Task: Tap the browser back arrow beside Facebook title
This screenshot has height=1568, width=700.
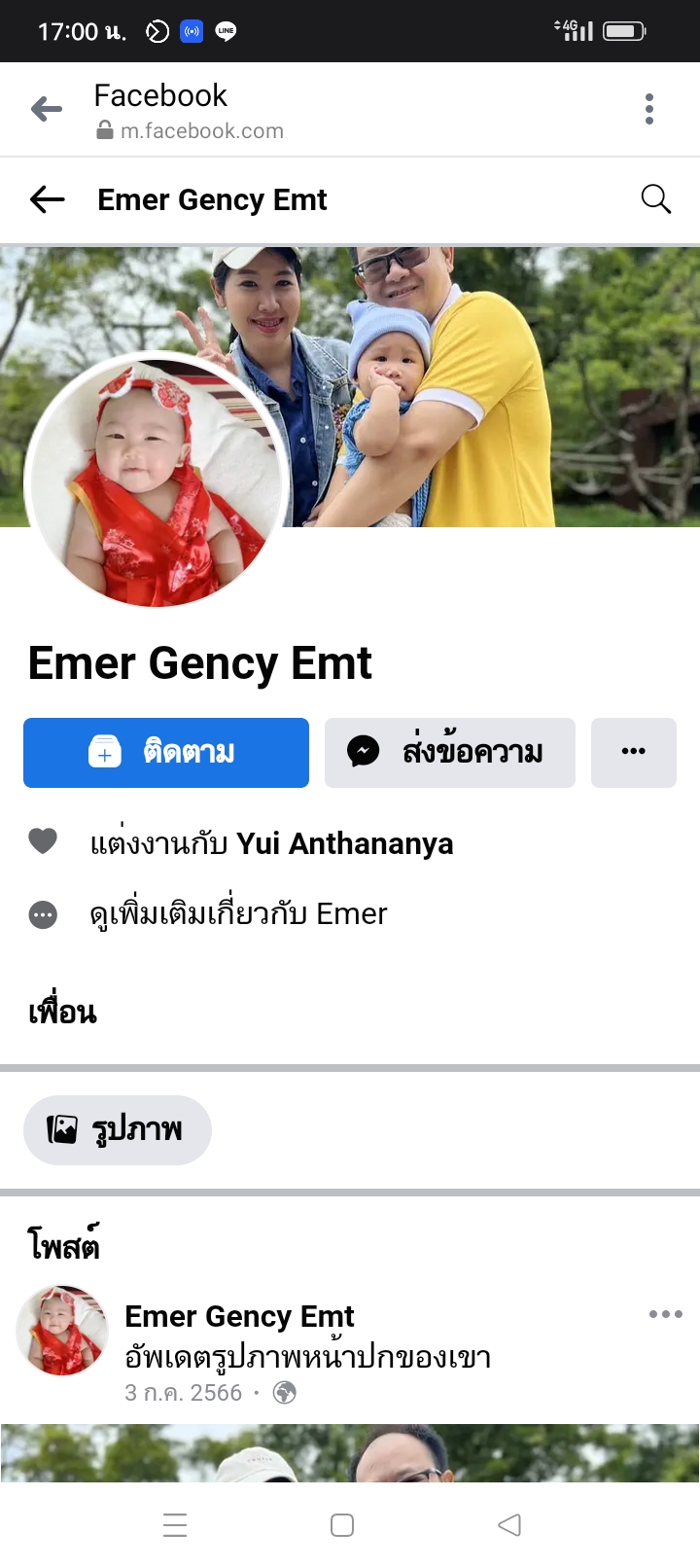Action: [46, 109]
